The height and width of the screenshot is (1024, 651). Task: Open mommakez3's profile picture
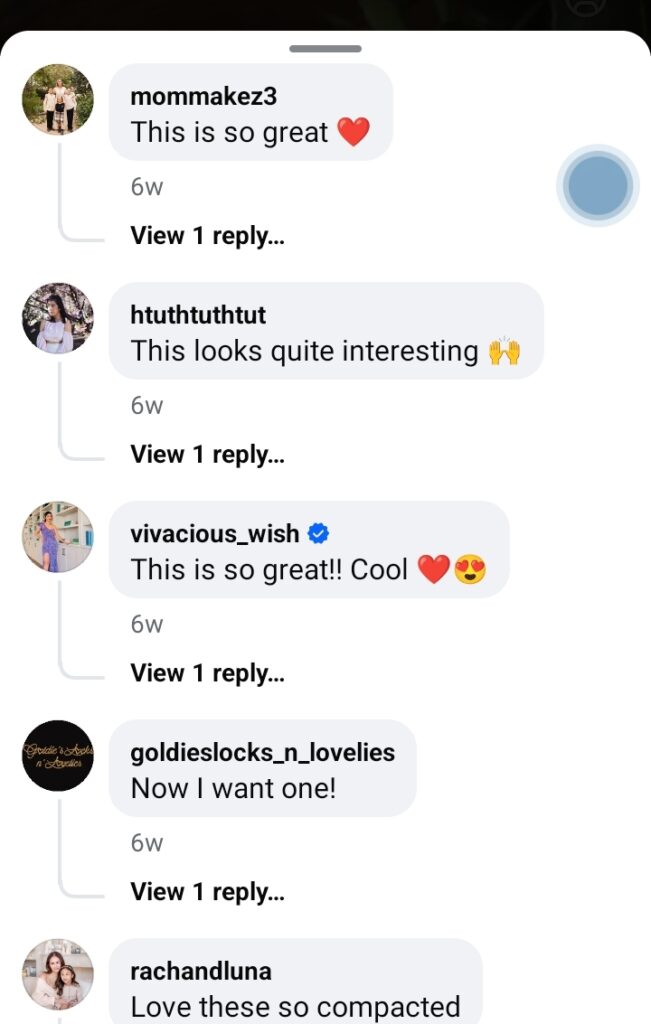[58, 99]
